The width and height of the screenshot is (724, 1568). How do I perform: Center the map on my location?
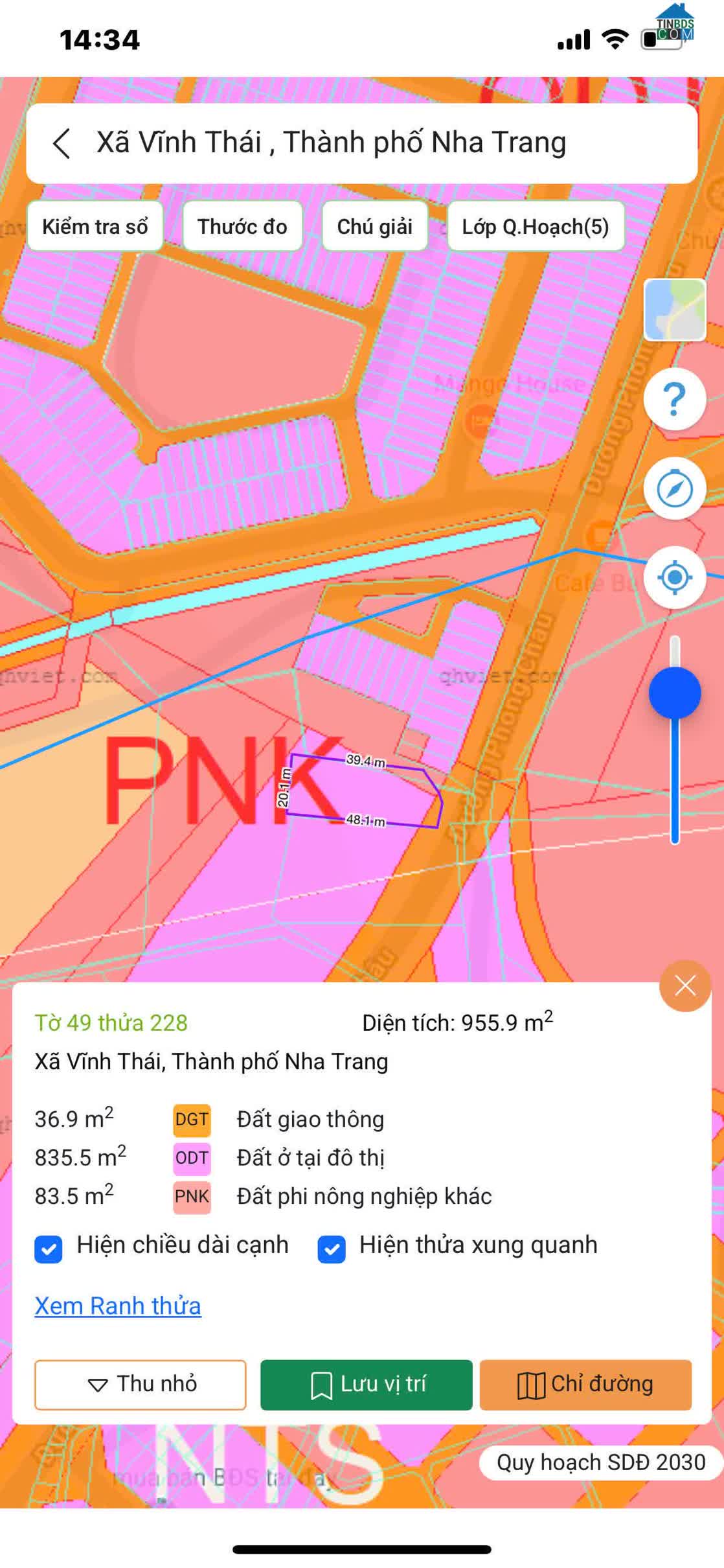point(675,577)
